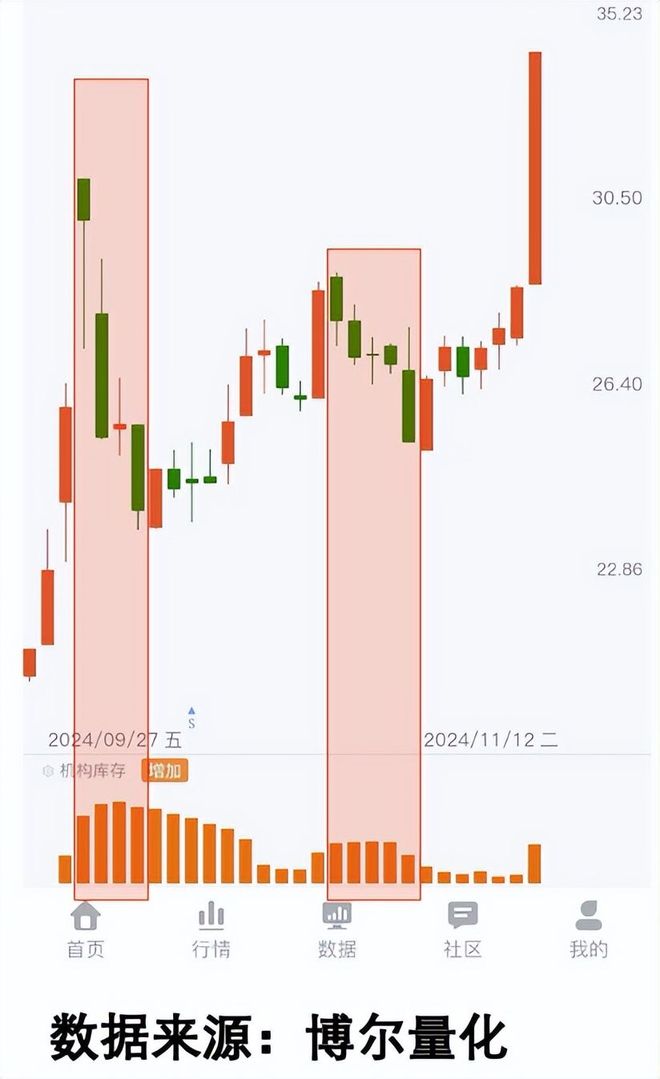660x1079 pixels.
Task: Open the 行情 tab
Action: [211, 930]
